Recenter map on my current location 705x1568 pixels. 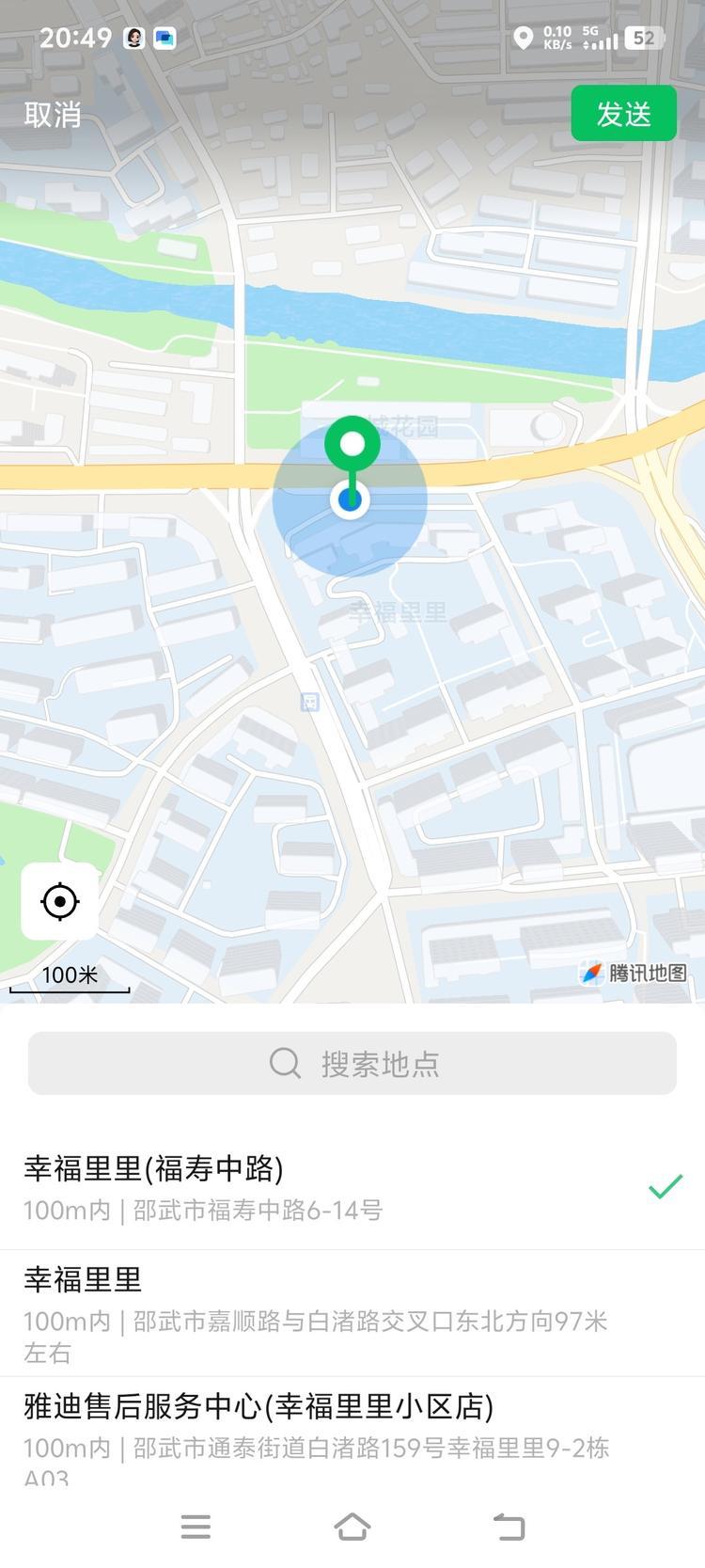tap(60, 901)
